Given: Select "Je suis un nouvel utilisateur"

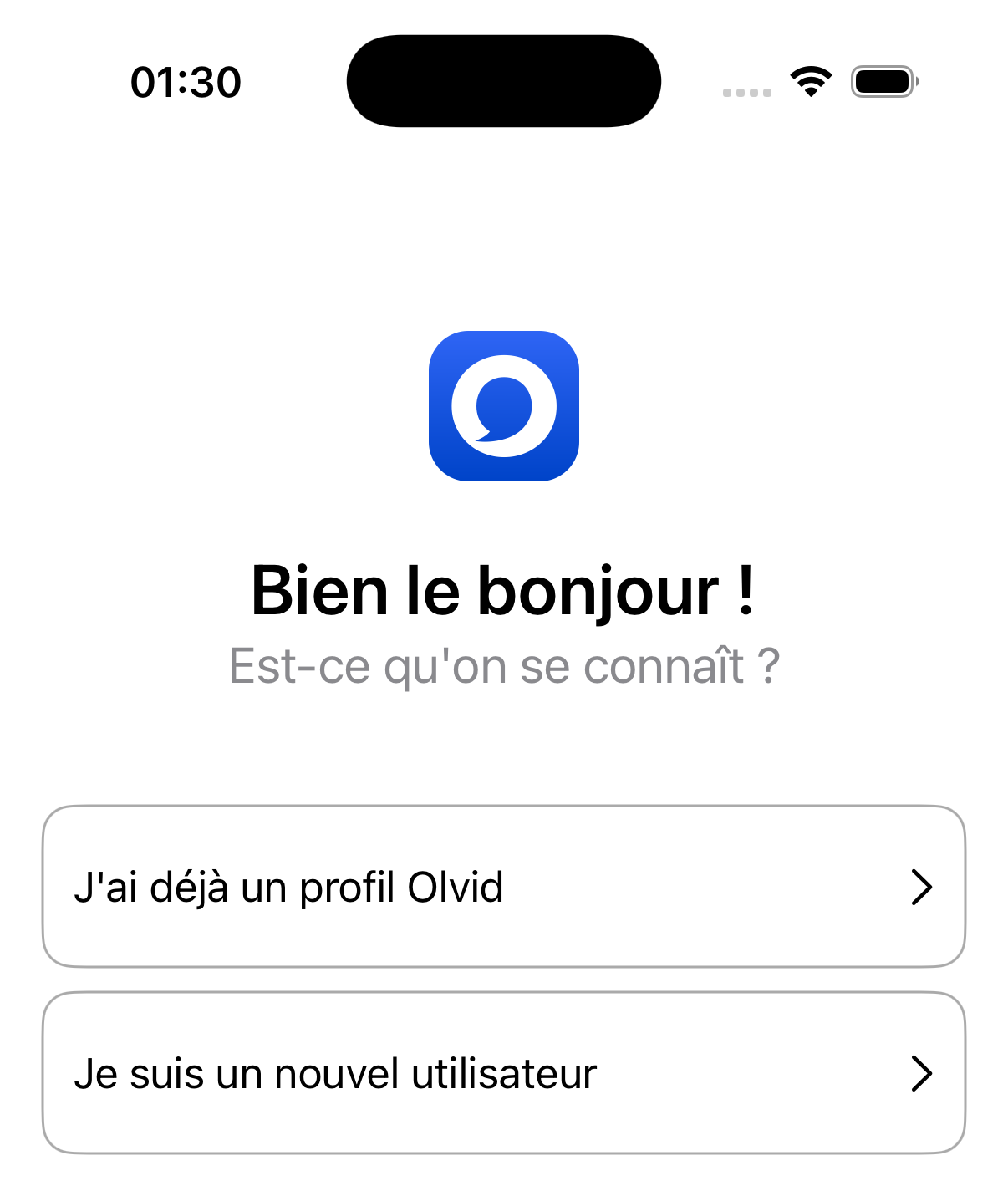Looking at the screenshot, I should click(x=503, y=1073).
